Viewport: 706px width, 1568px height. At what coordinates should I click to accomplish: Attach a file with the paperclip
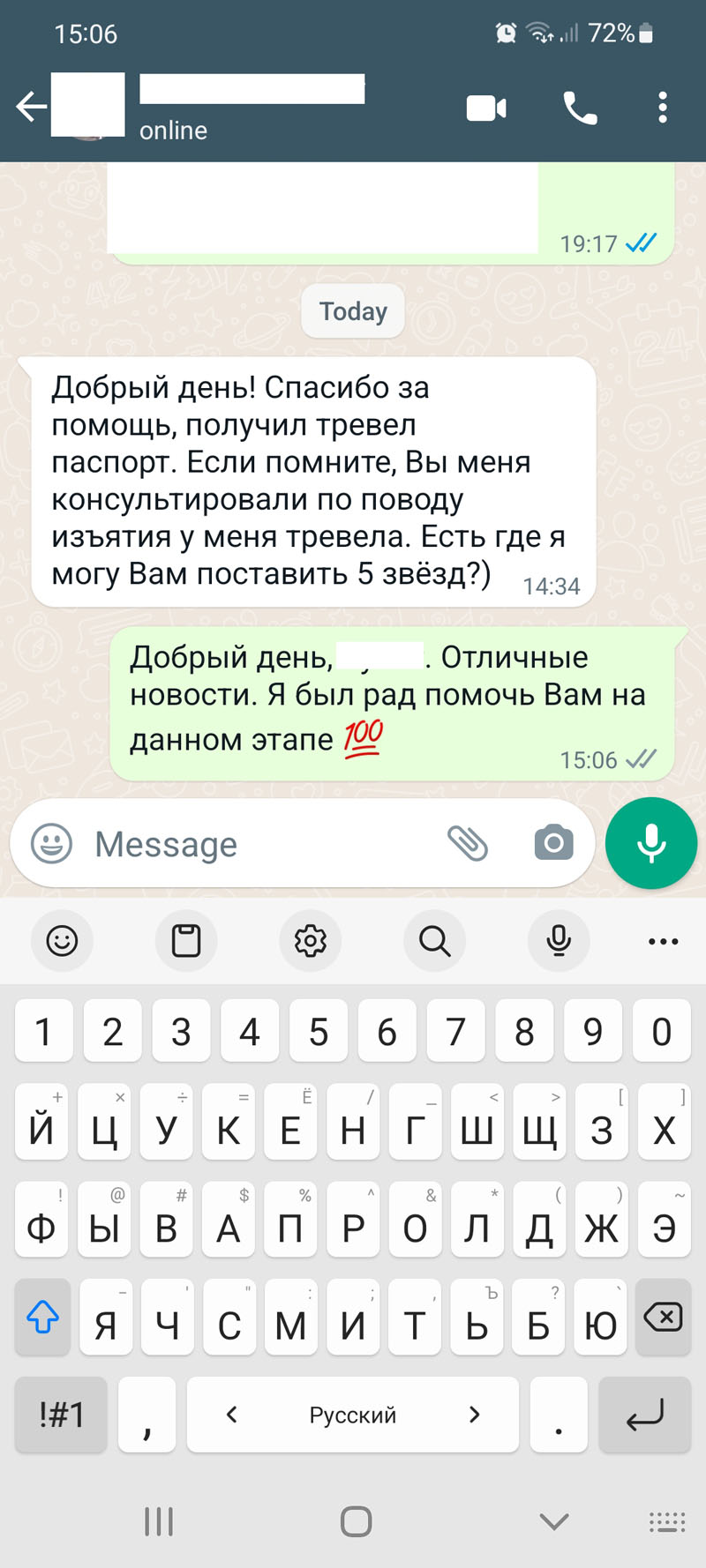click(x=468, y=844)
